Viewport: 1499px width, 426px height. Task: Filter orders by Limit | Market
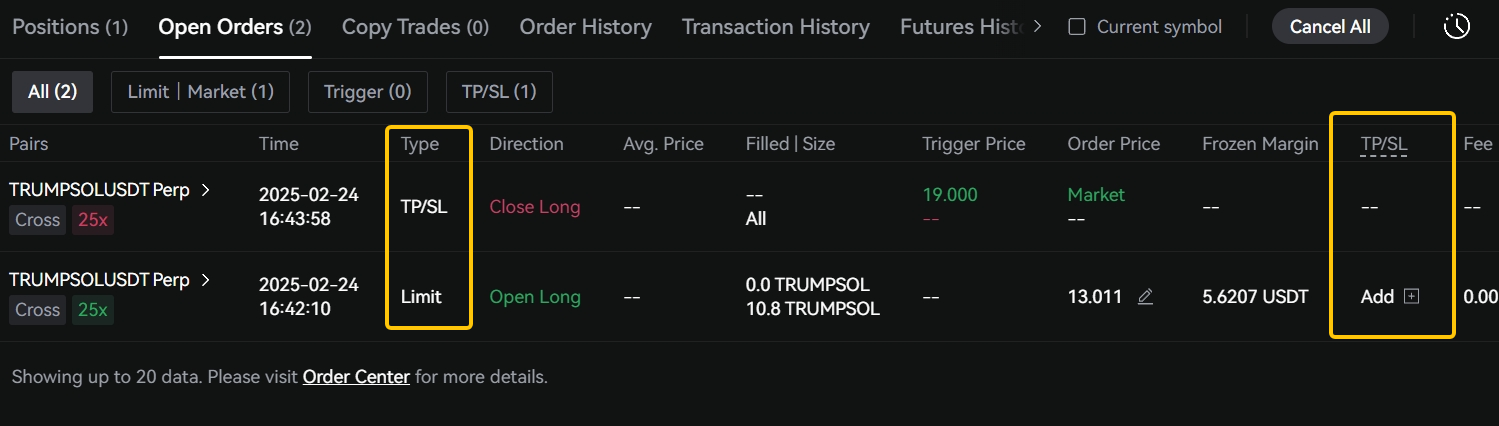[200, 92]
